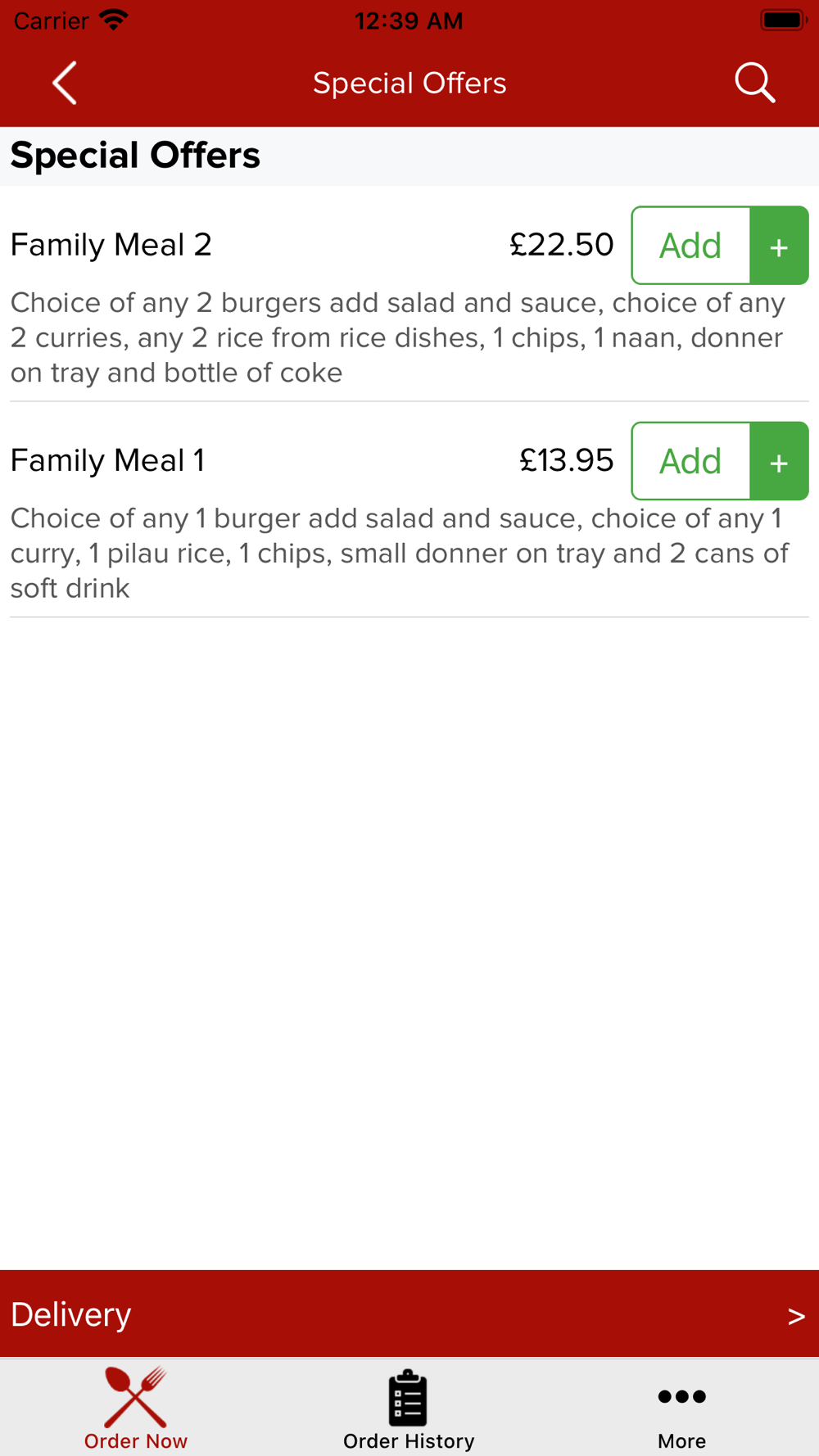
Task: Go back using the top-left arrow
Action: pos(65,83)
